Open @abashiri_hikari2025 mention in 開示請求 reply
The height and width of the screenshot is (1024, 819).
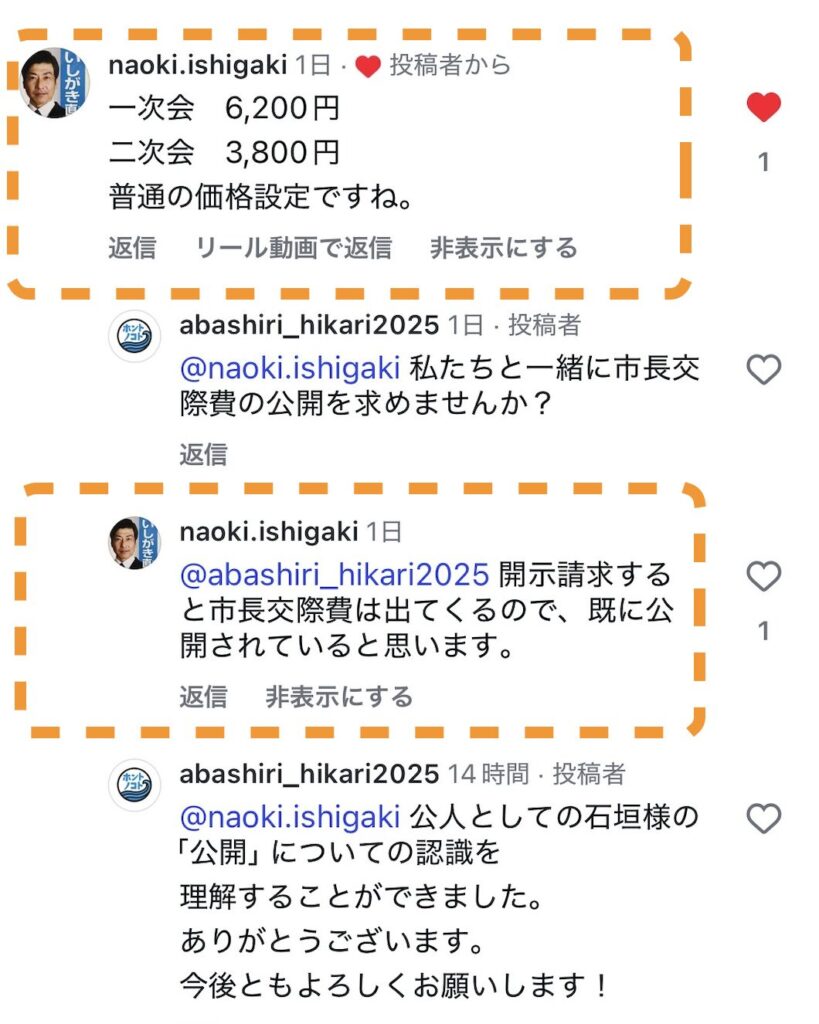334,576
